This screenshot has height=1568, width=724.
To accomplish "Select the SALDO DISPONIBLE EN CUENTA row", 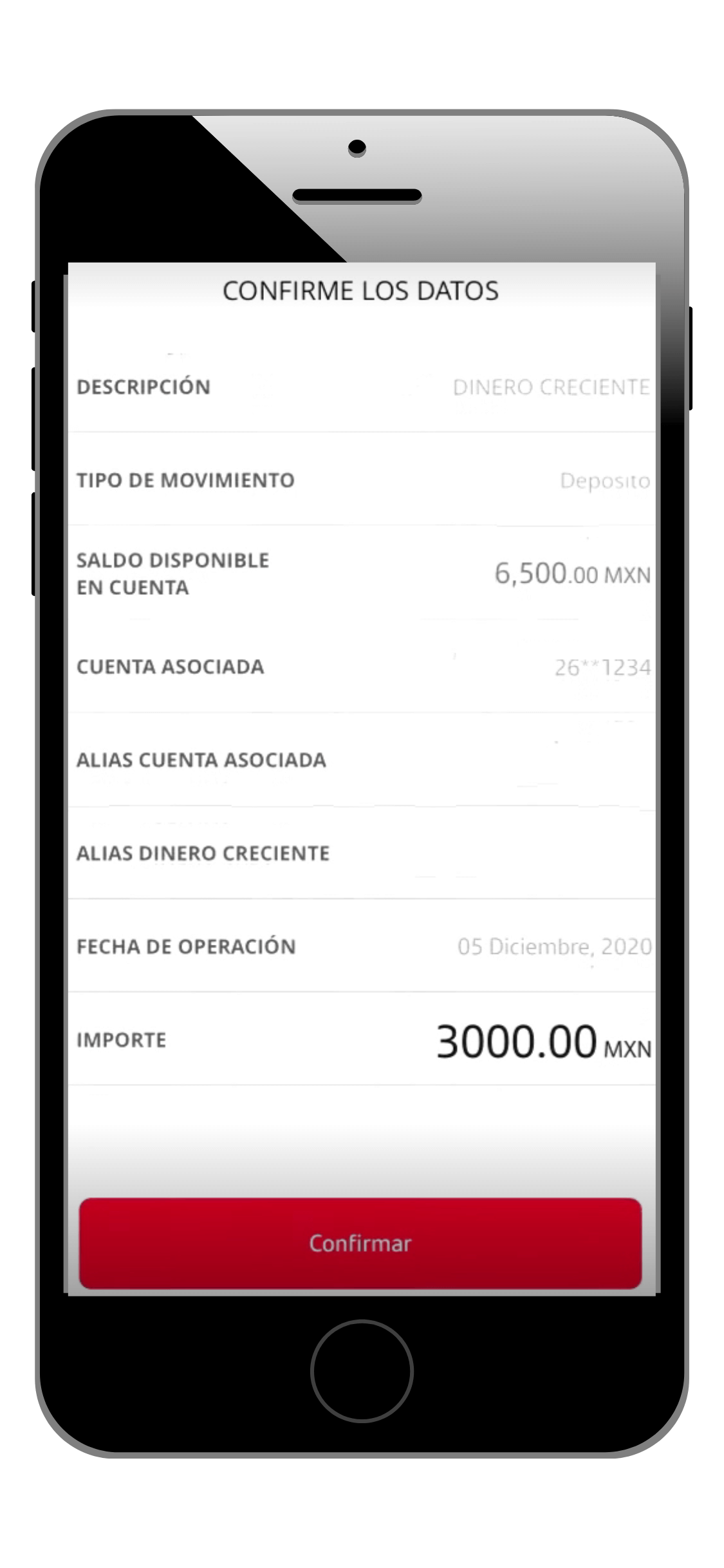I will click(360, 573).
